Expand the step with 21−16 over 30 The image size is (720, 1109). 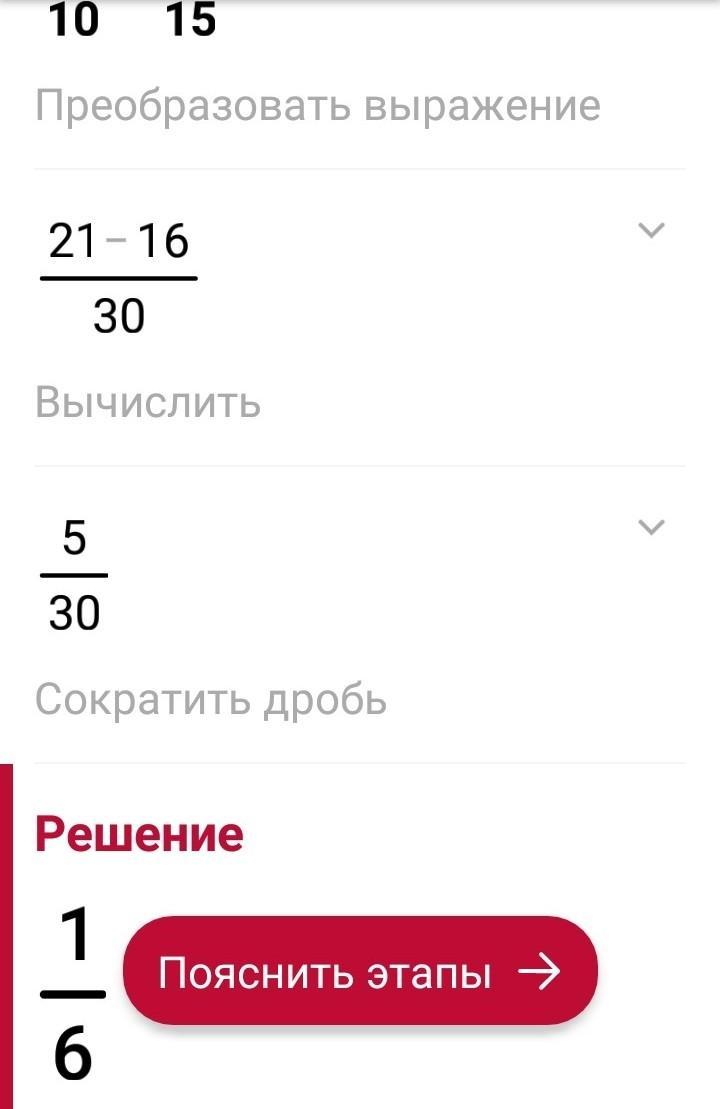coord(651,231)
